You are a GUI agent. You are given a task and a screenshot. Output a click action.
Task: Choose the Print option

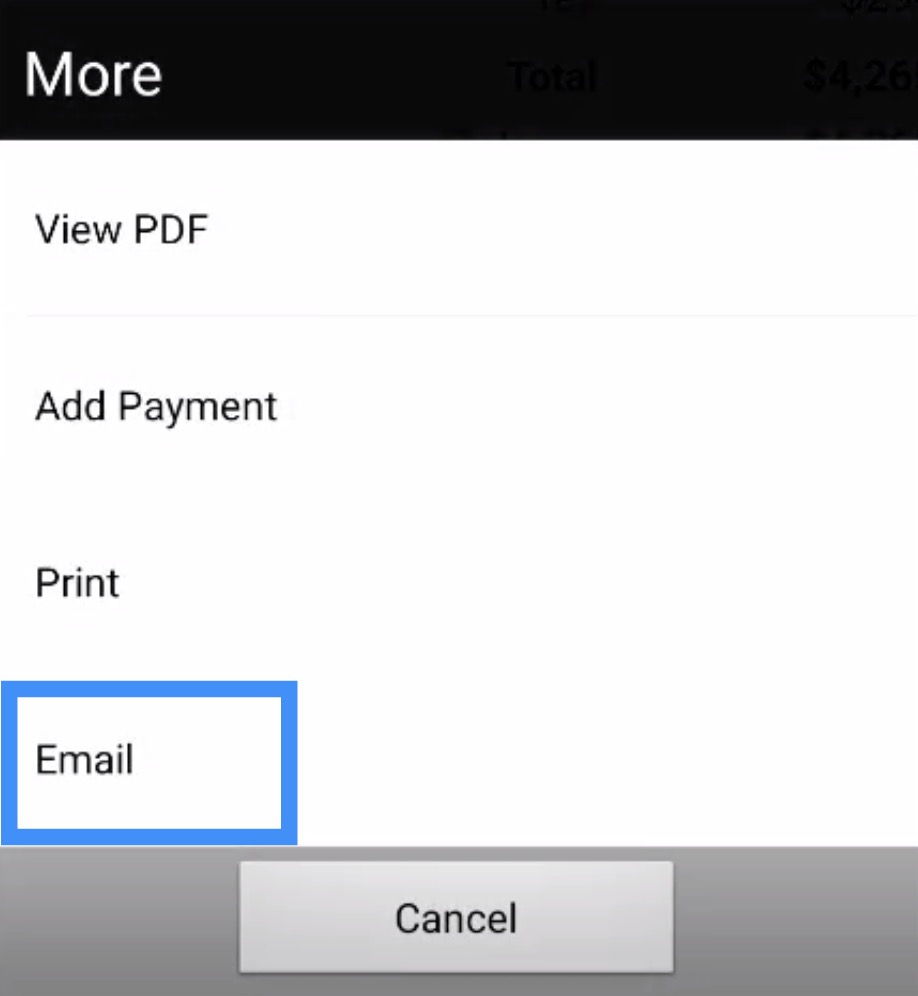[x=77, y=583]
